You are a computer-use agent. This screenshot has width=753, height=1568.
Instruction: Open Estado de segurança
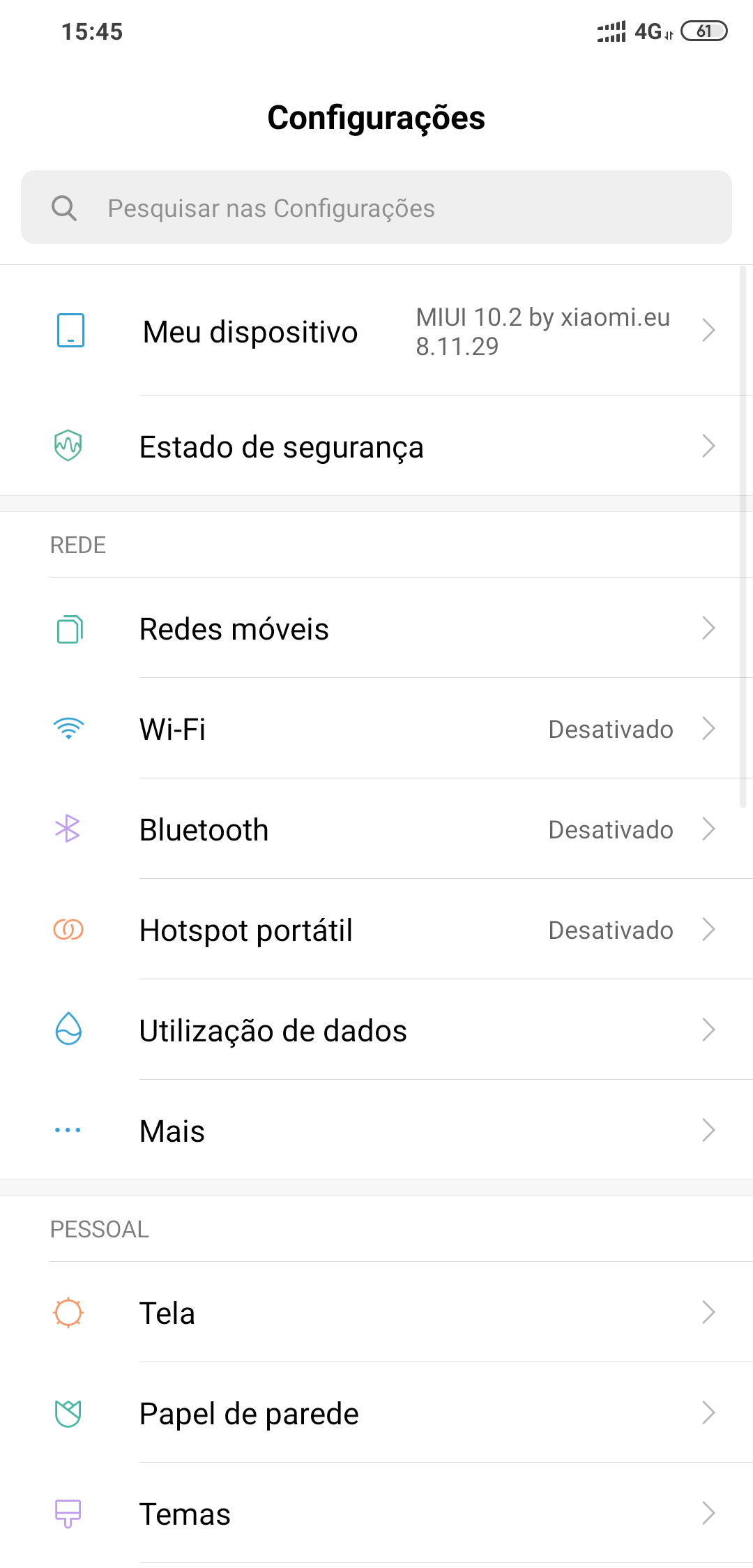click(376, 446)
